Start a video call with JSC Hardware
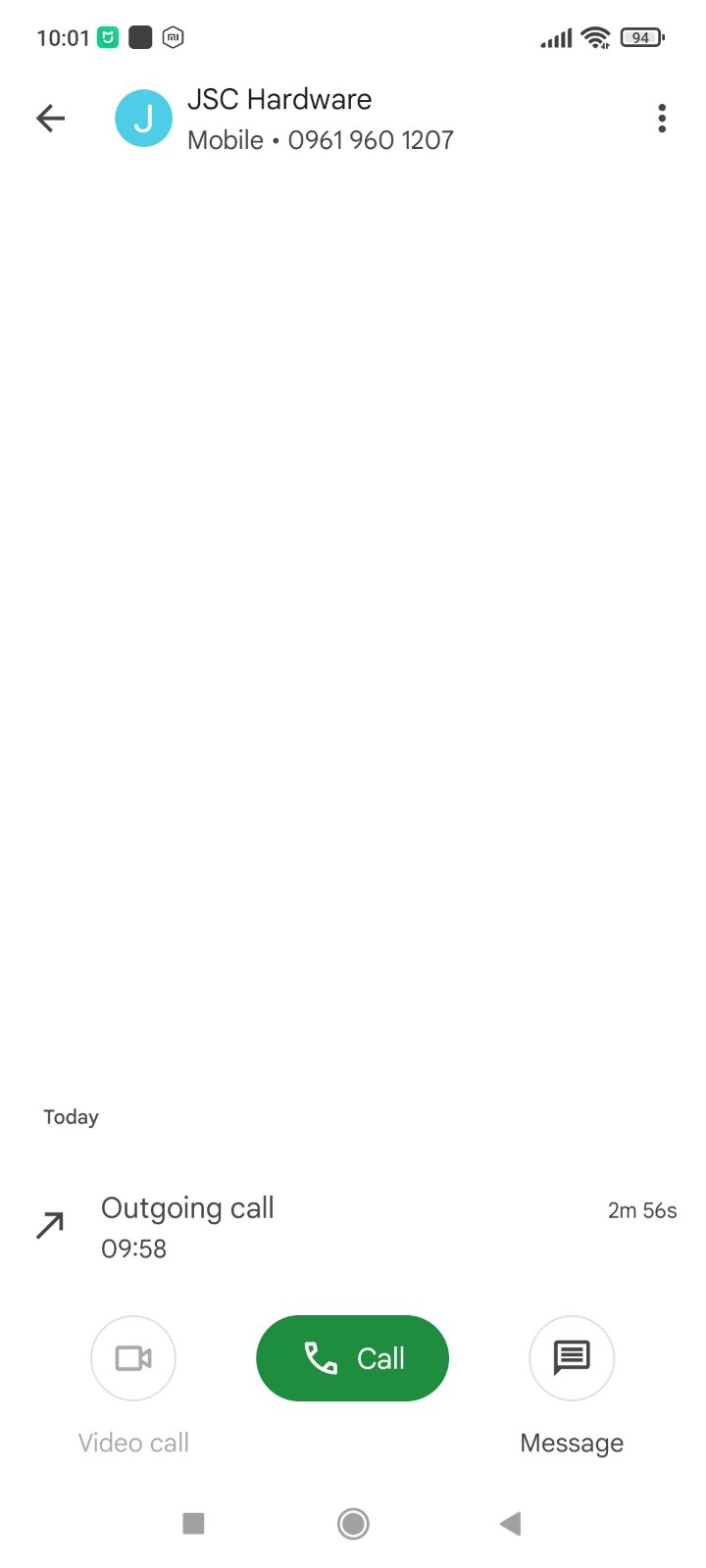 [133, 1358]
